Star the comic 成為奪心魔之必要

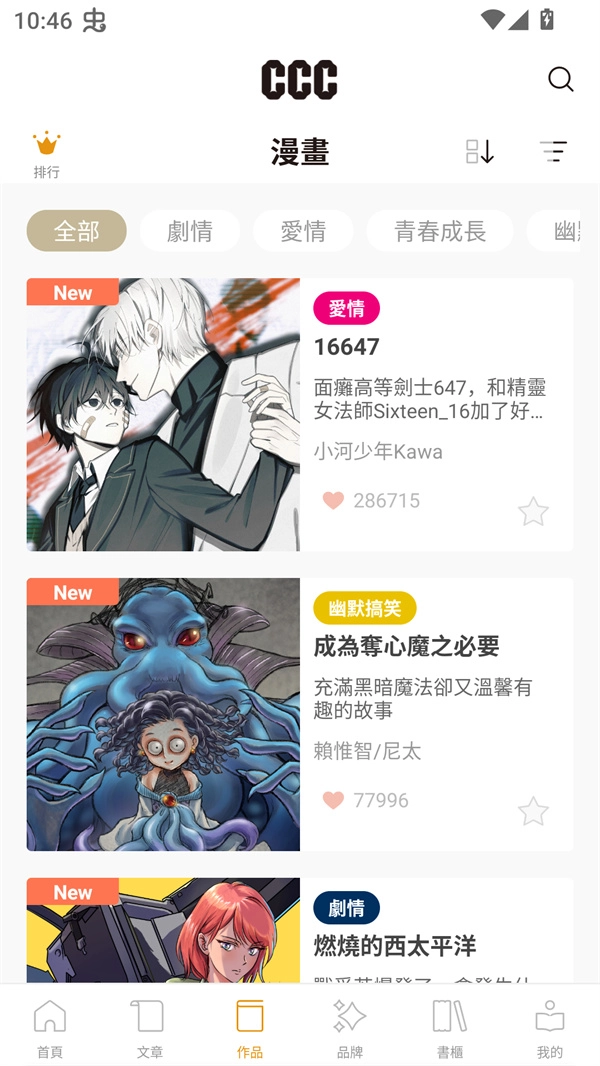[533, 811]
